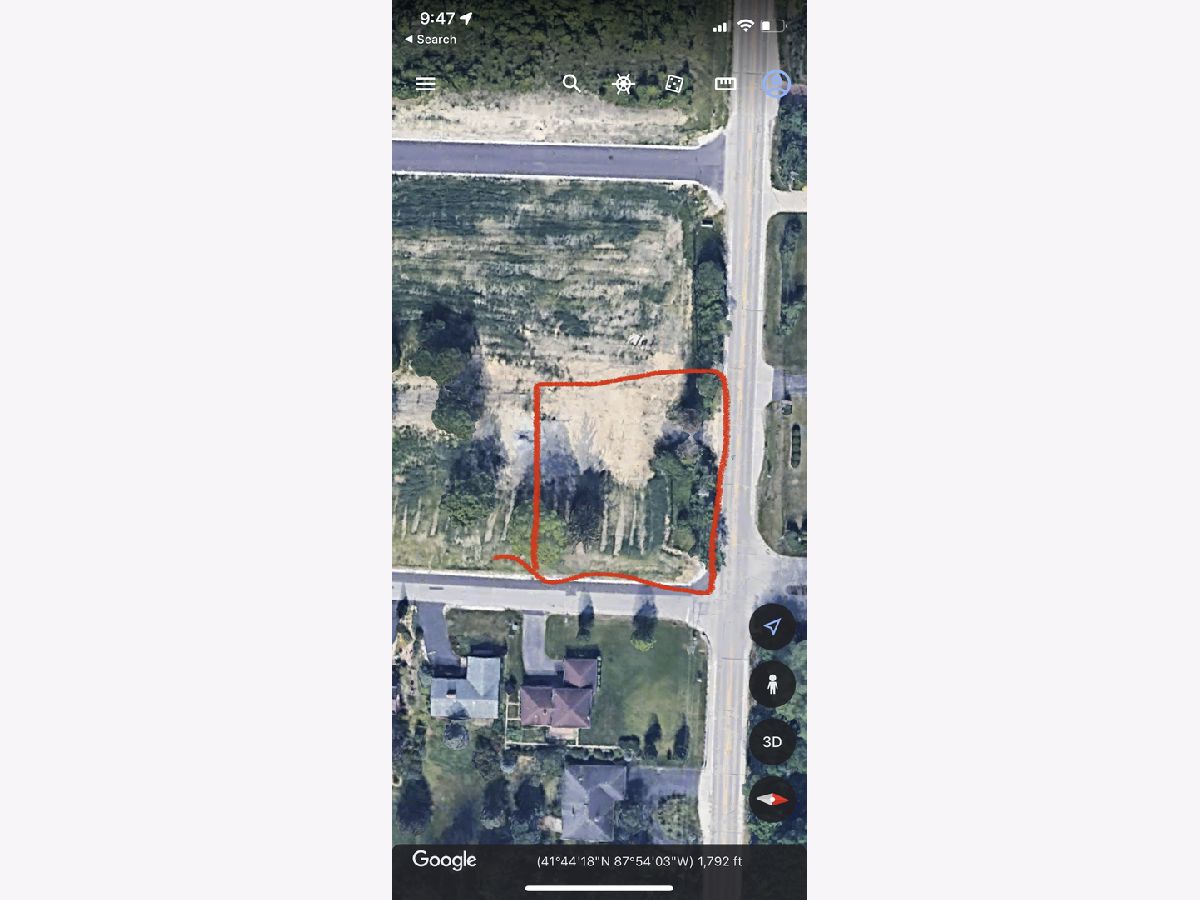Open the hamburger menu

click(425, 84)
